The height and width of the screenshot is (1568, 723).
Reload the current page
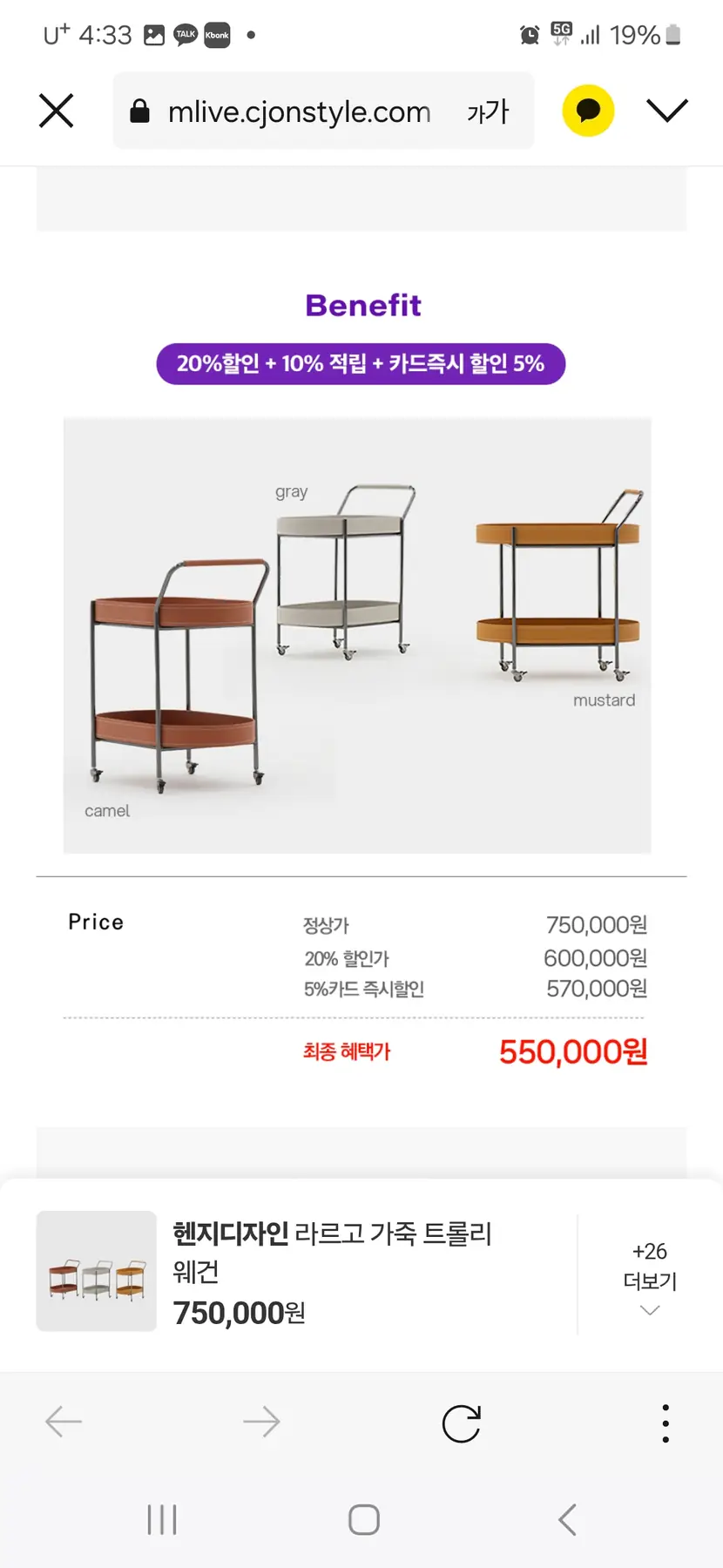[x=462, y=1423]
